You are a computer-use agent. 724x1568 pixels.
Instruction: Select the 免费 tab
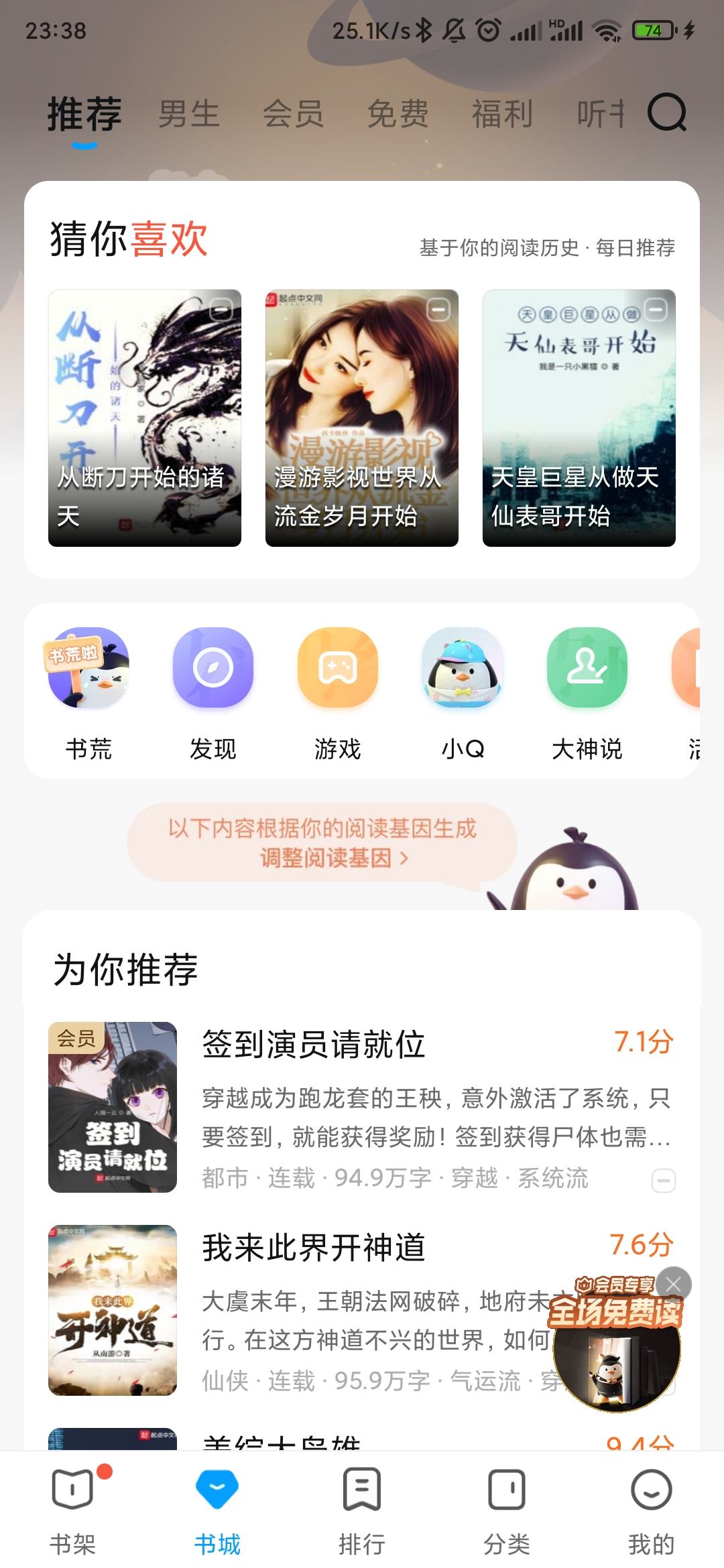coord(398,114)
